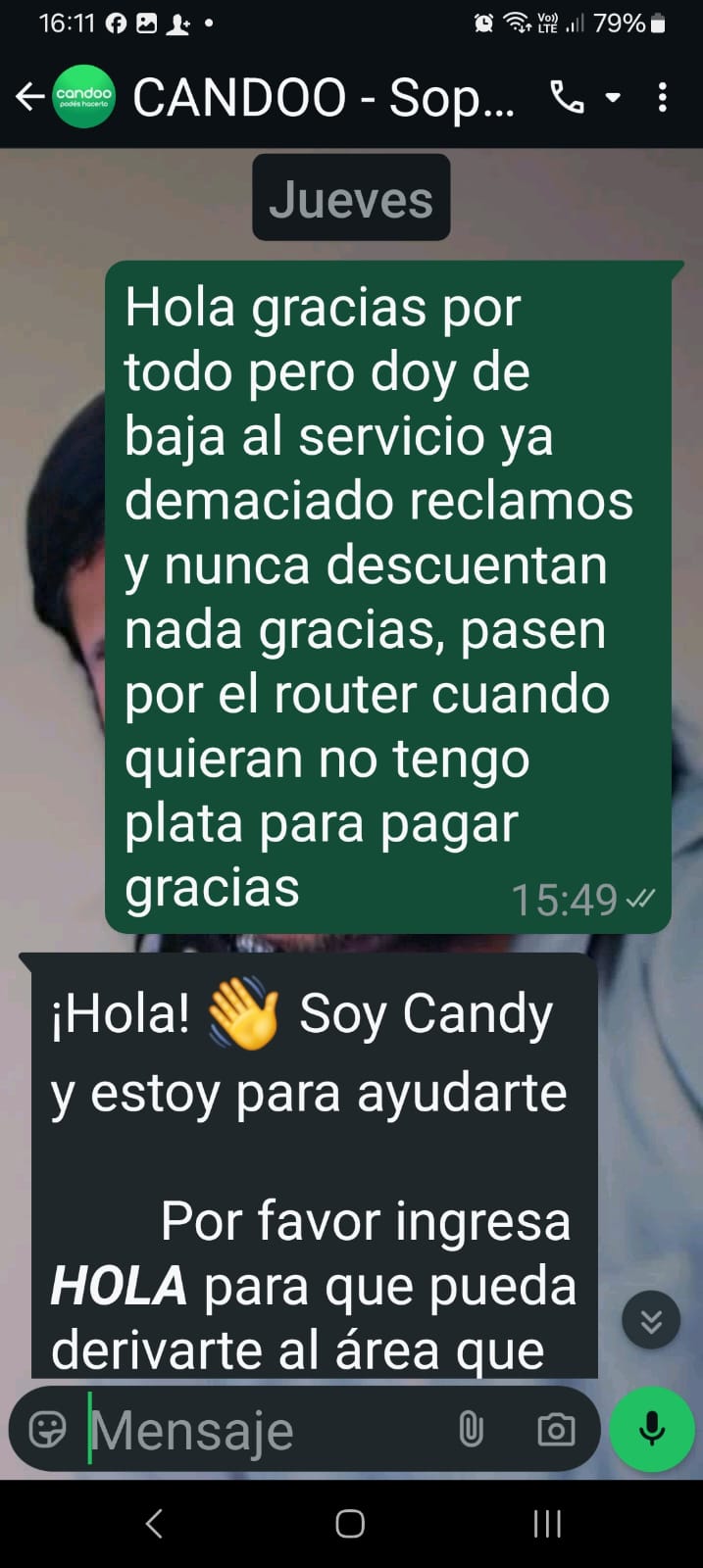Expand the call options dropdown arrow
This screenshot has width=703, height=1568.
point(613,97)
